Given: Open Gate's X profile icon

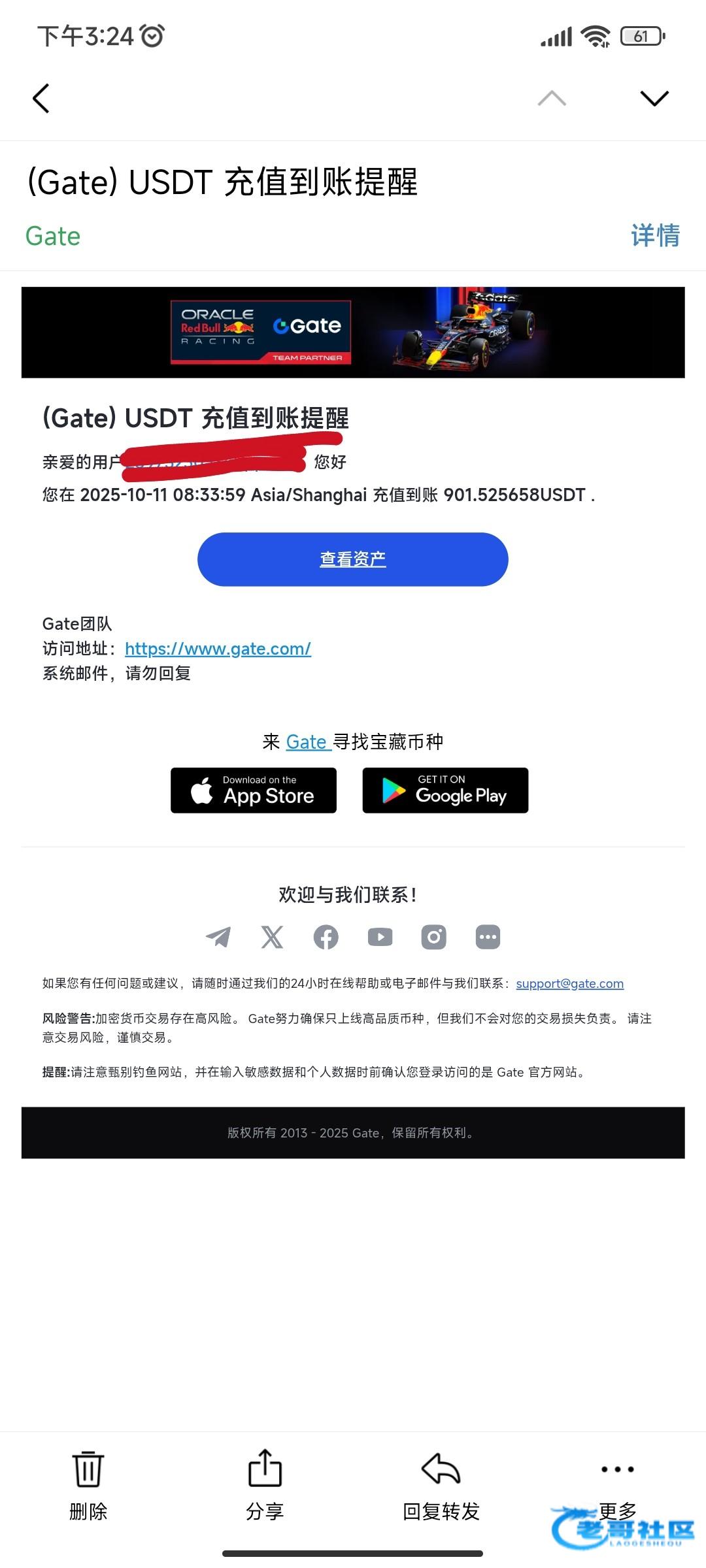Looking at the screenshot, I should (x=272, y=937).
